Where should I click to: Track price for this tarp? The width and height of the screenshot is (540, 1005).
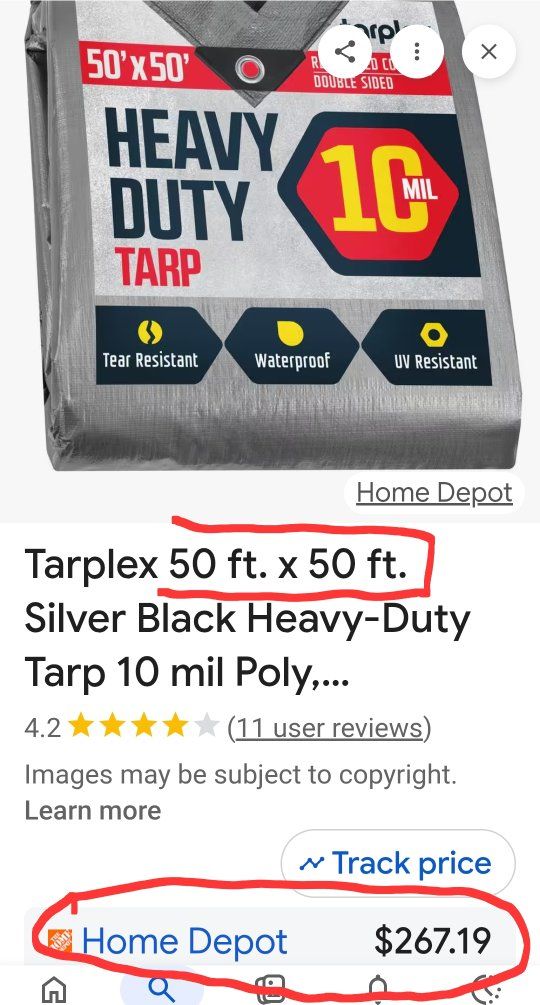[x=398, y=863]
